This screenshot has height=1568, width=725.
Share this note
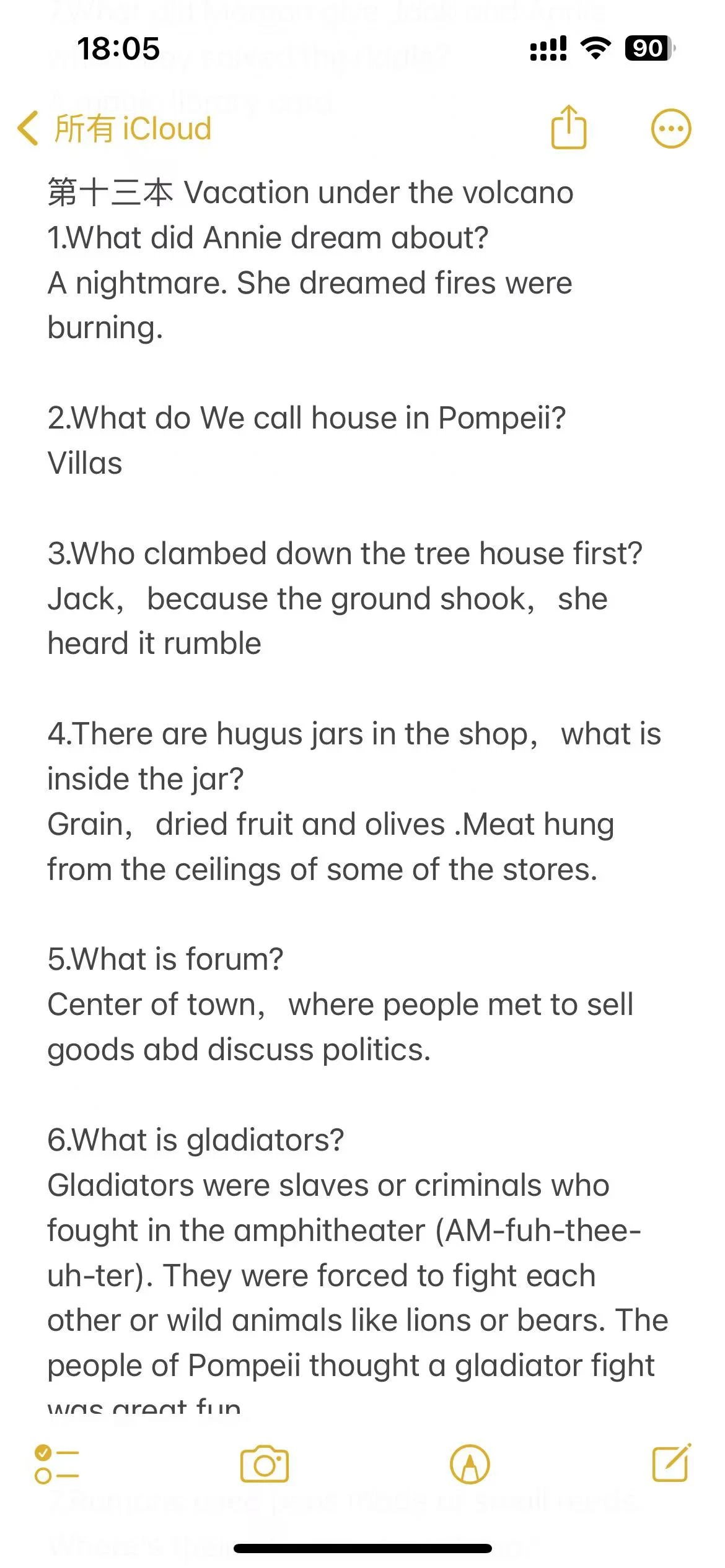click(x=568, y=128)
